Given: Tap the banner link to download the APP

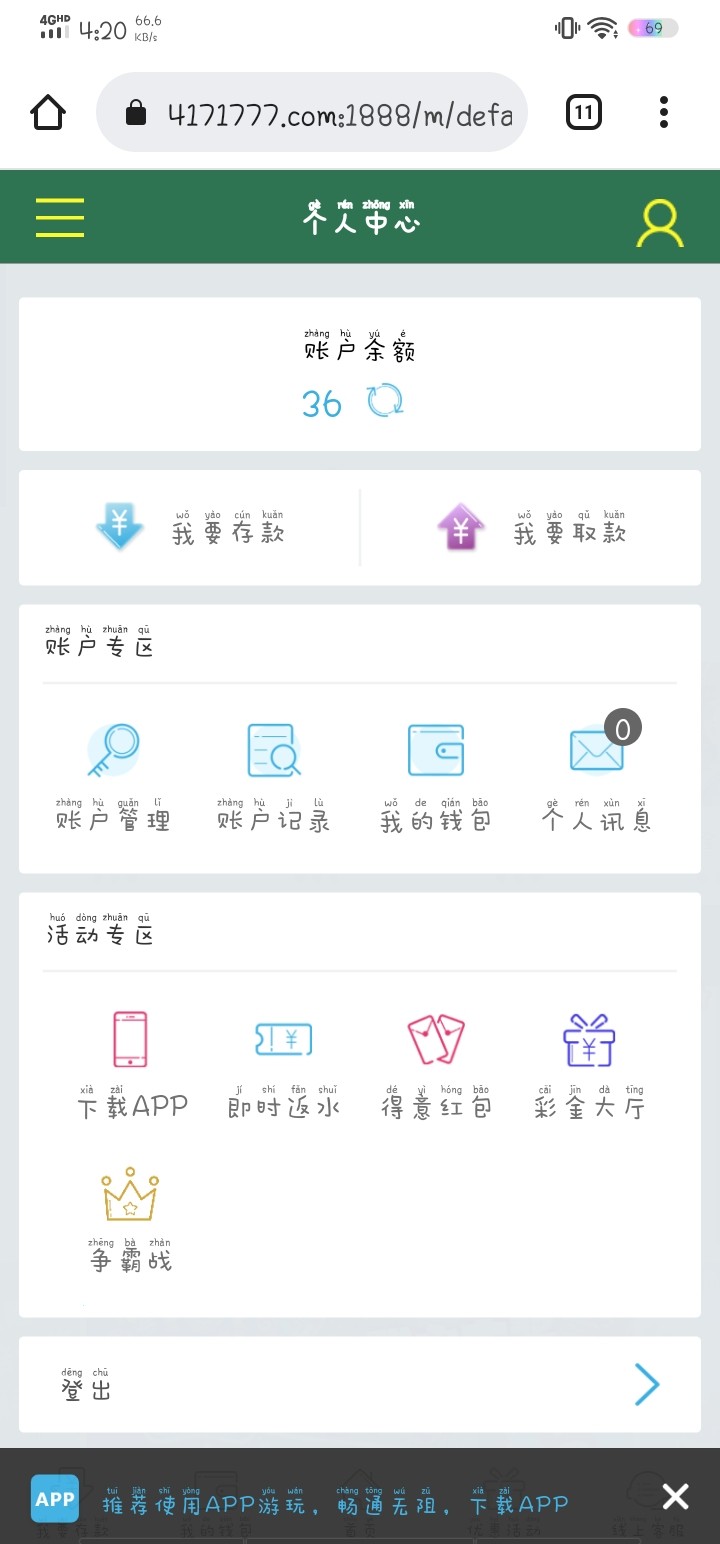Looking at the screenshot, I should point(335,1503).
